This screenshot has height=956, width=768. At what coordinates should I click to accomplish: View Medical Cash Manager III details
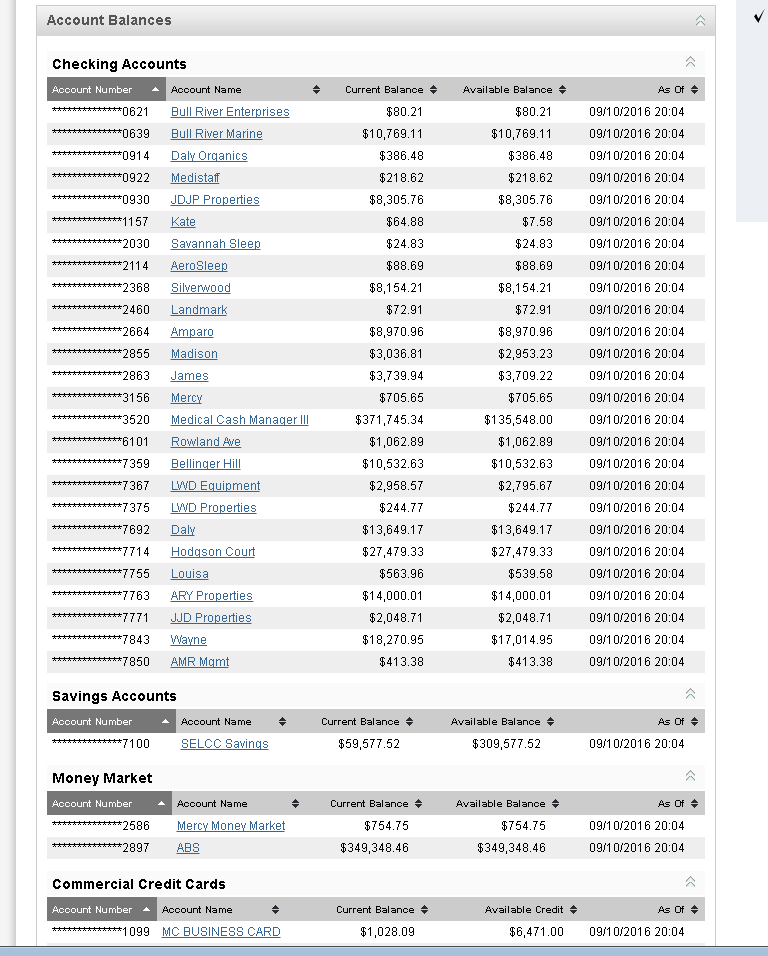click(240, 420)
